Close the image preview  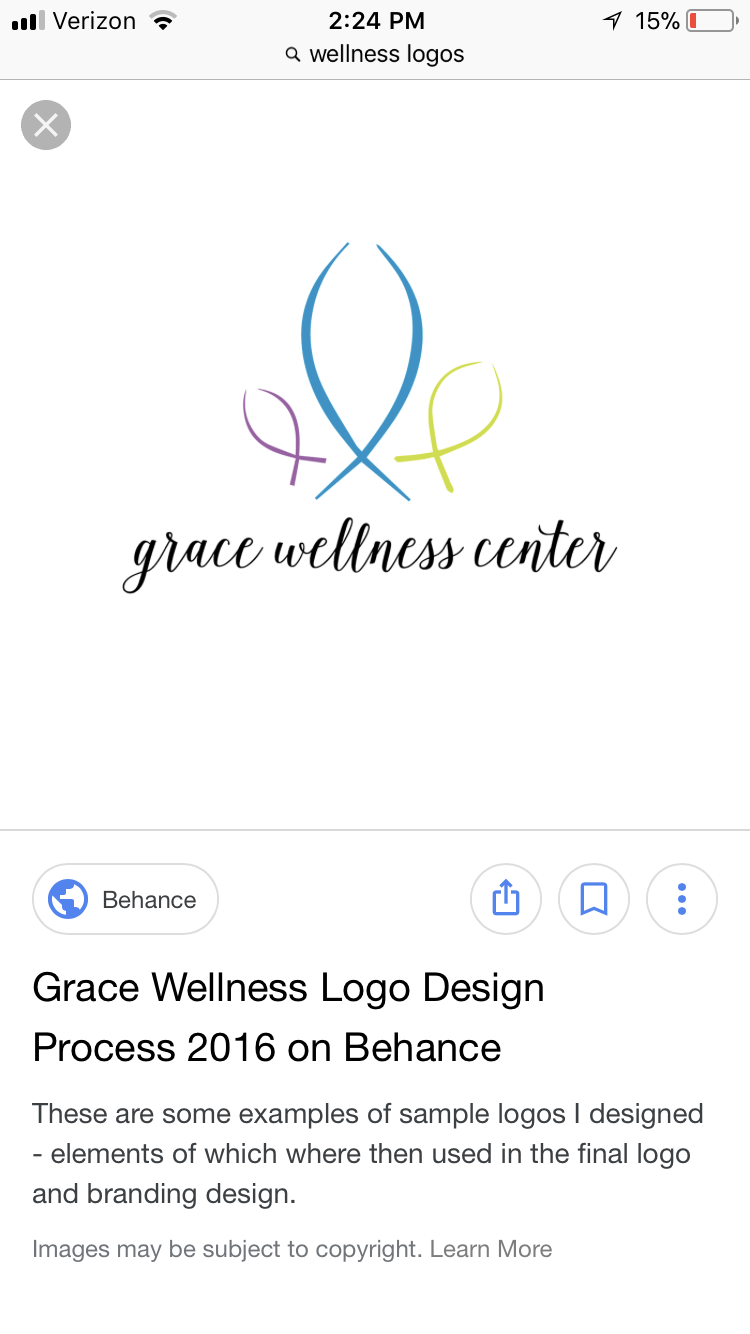[45, 125]
